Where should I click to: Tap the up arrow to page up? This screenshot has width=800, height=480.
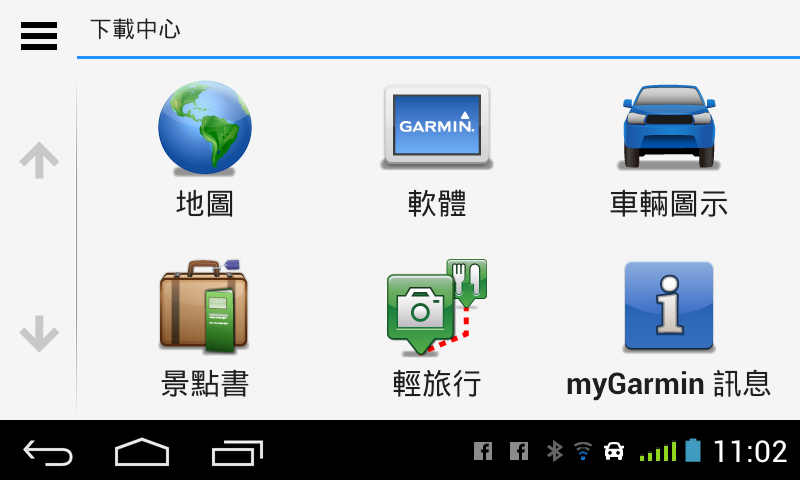coord(39,160)
